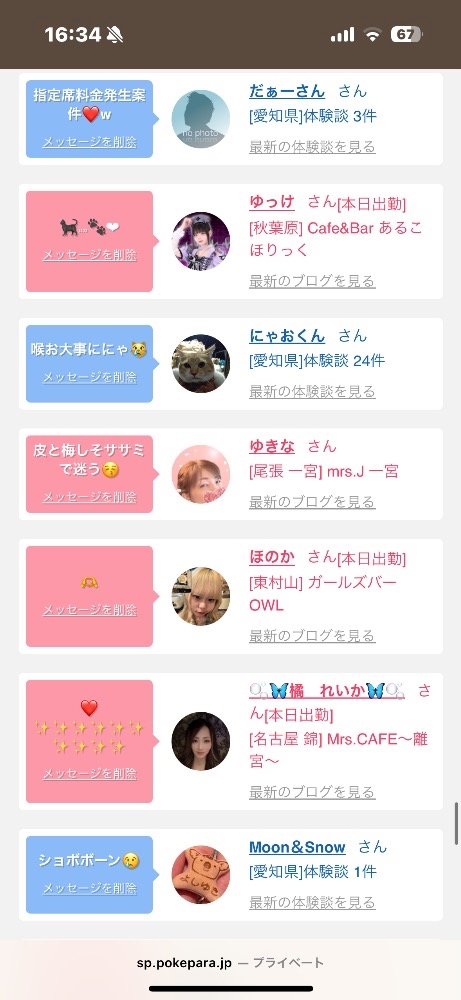
Task: View latest blog under ゆっけ
Action: pos(312,281)
